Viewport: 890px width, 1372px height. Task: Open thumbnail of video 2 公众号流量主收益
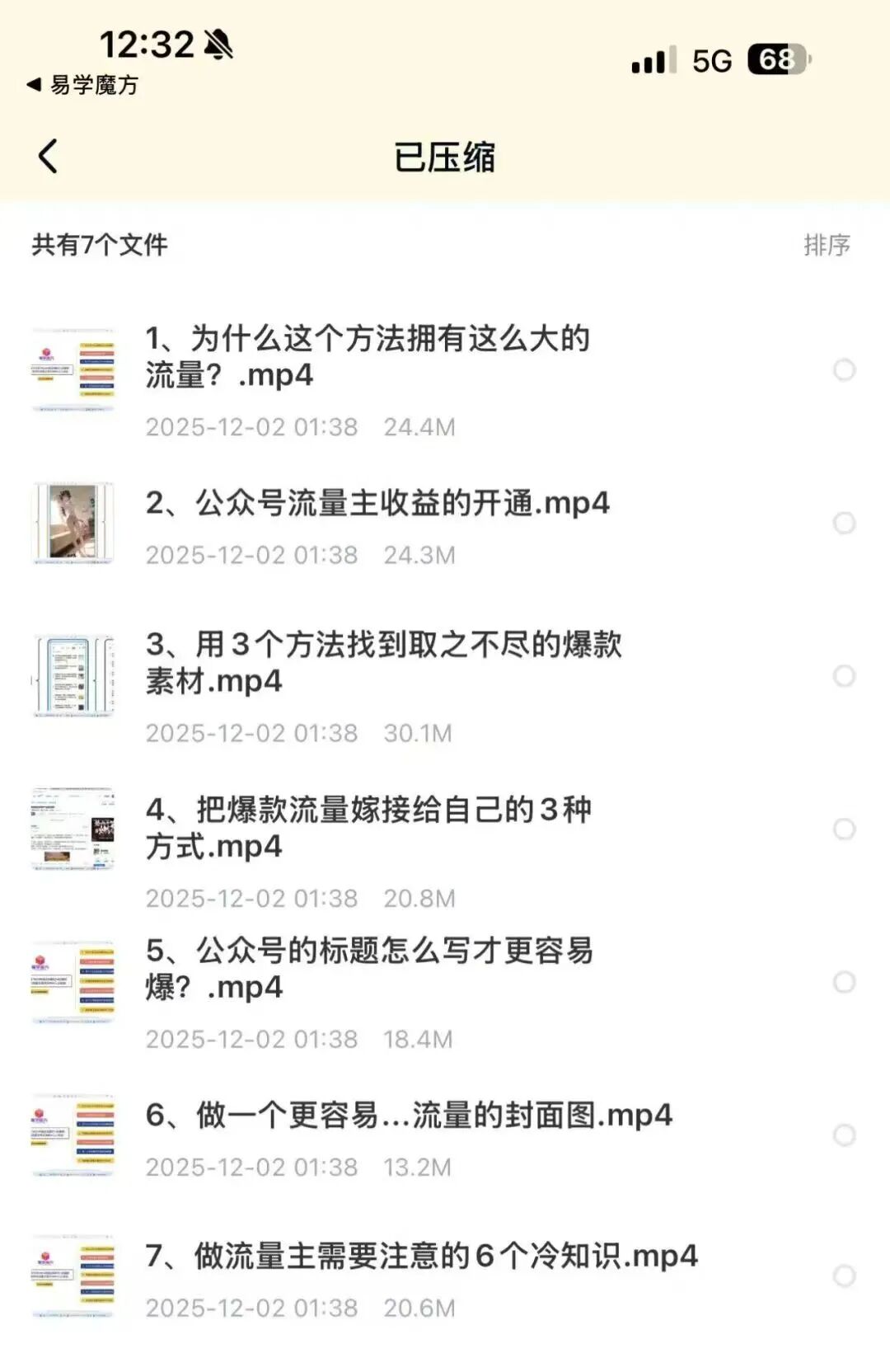tap(73, 523)
